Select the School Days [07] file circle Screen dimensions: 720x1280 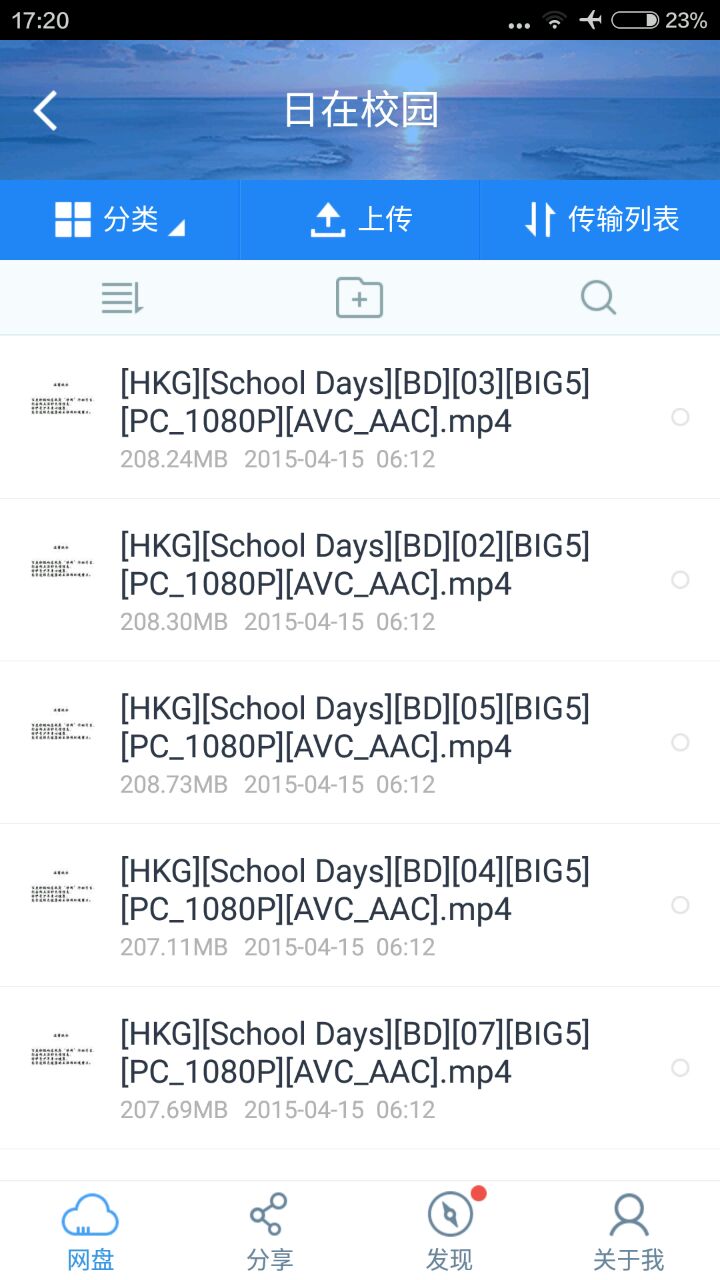pyautogui.click(x=680, y=1068)
